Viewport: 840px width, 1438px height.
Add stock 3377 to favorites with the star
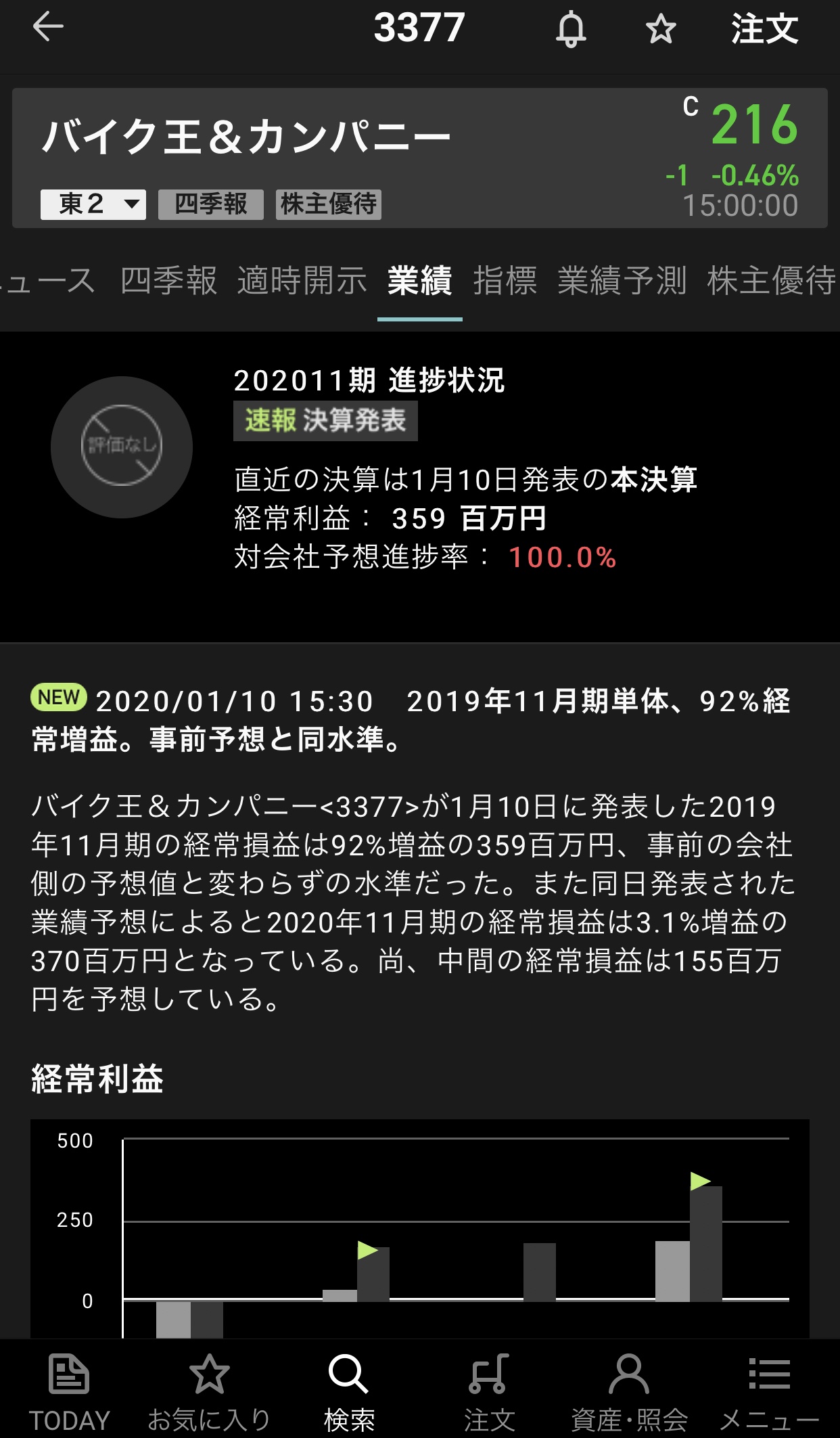coord(660,29)
